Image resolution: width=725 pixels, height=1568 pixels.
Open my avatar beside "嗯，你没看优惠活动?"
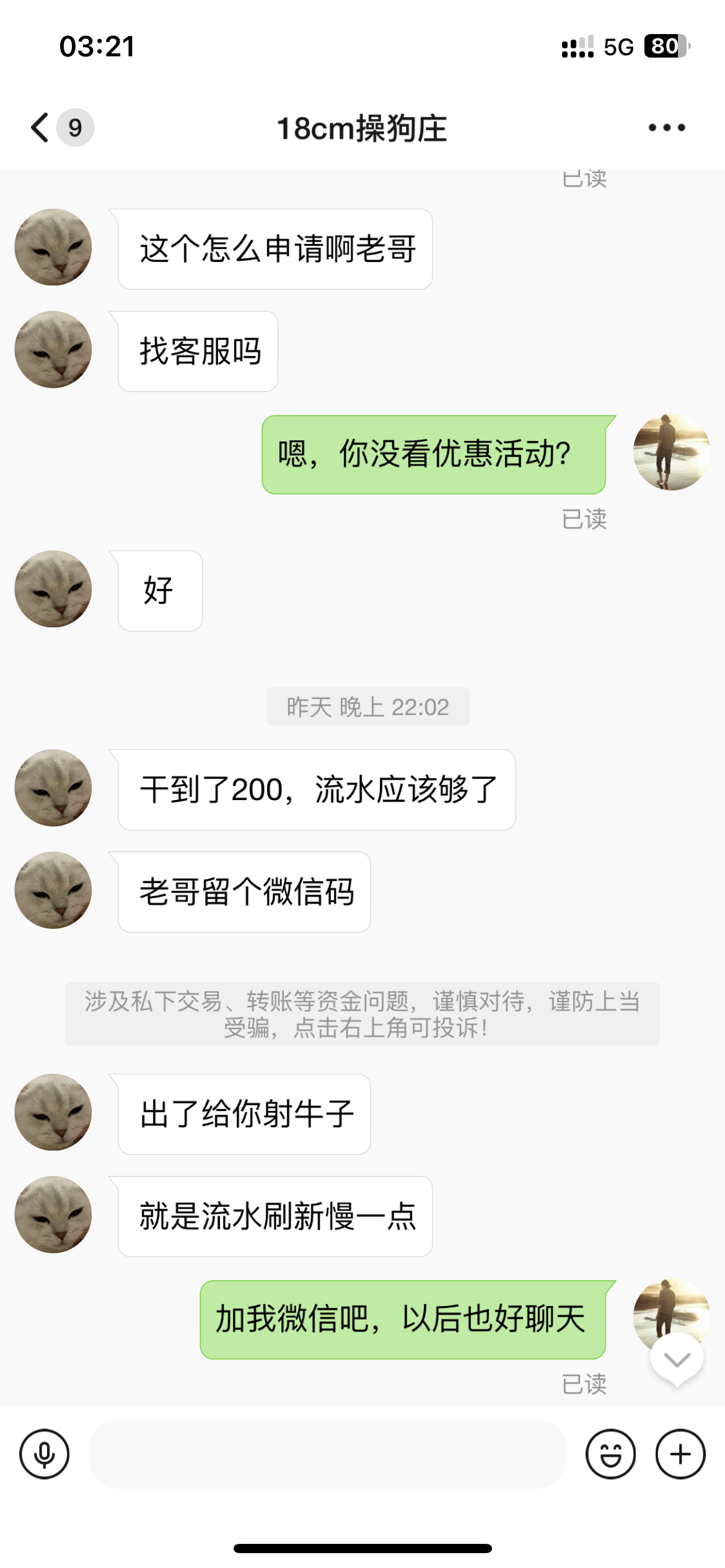tap(671, 453)
